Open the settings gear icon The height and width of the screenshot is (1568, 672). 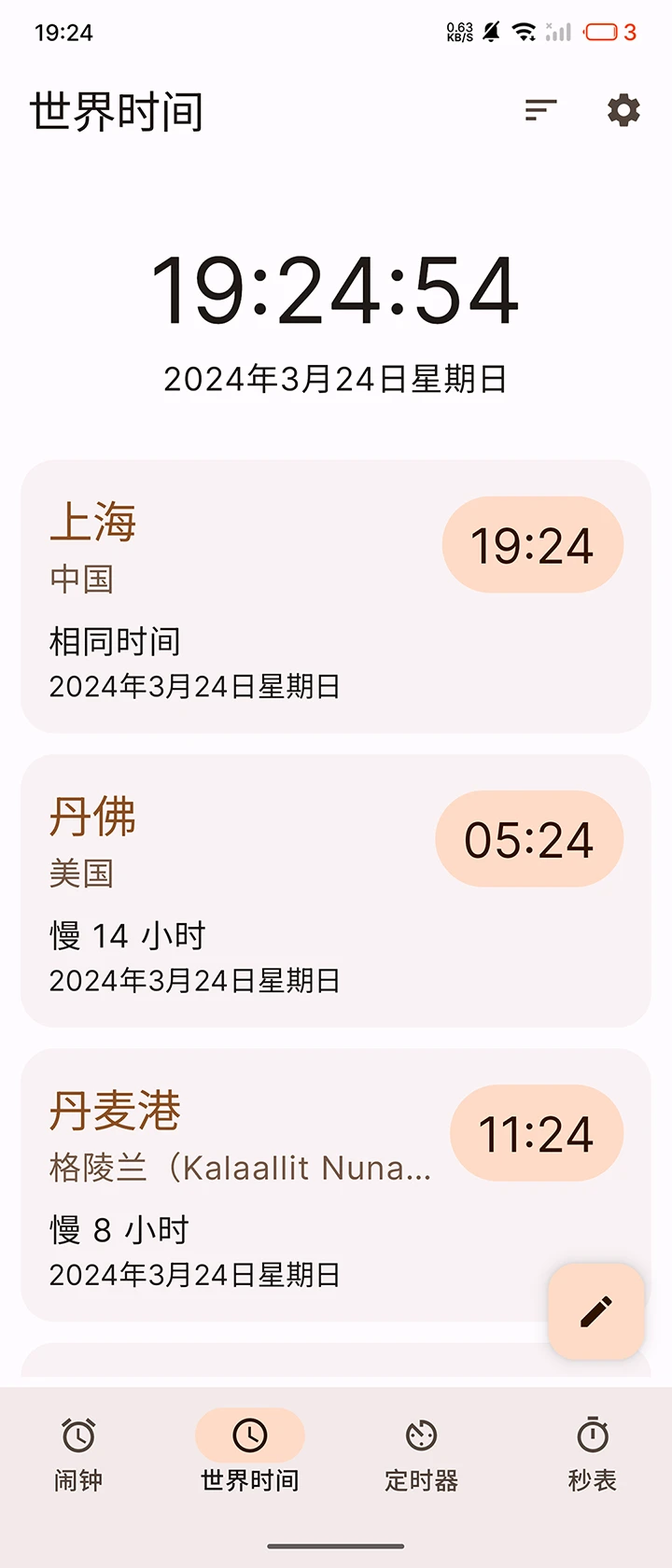pos(623,111)
